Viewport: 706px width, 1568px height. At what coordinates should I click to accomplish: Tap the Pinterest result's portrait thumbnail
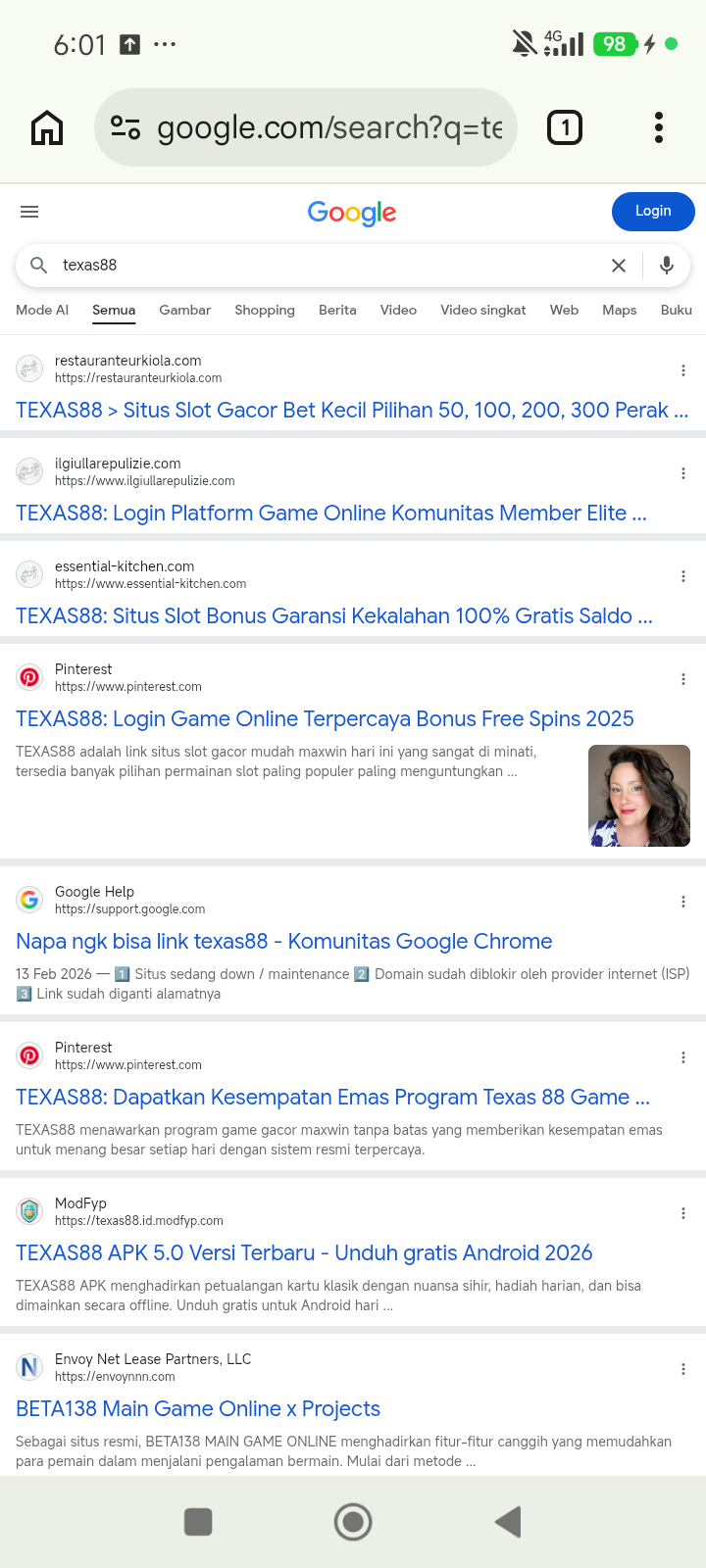[639, 796]
